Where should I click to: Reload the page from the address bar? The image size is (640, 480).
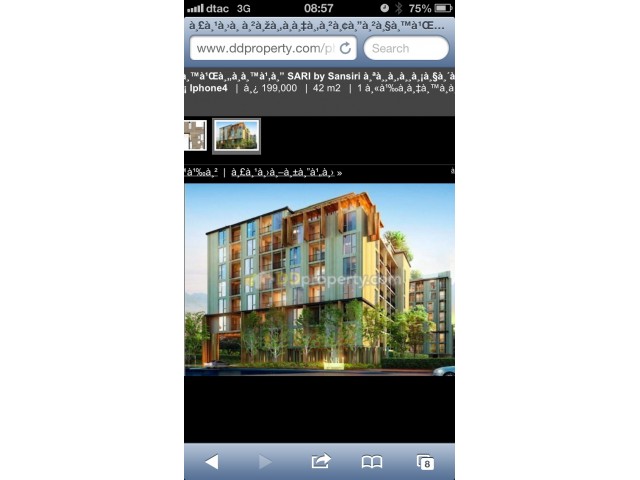(345, 48)
